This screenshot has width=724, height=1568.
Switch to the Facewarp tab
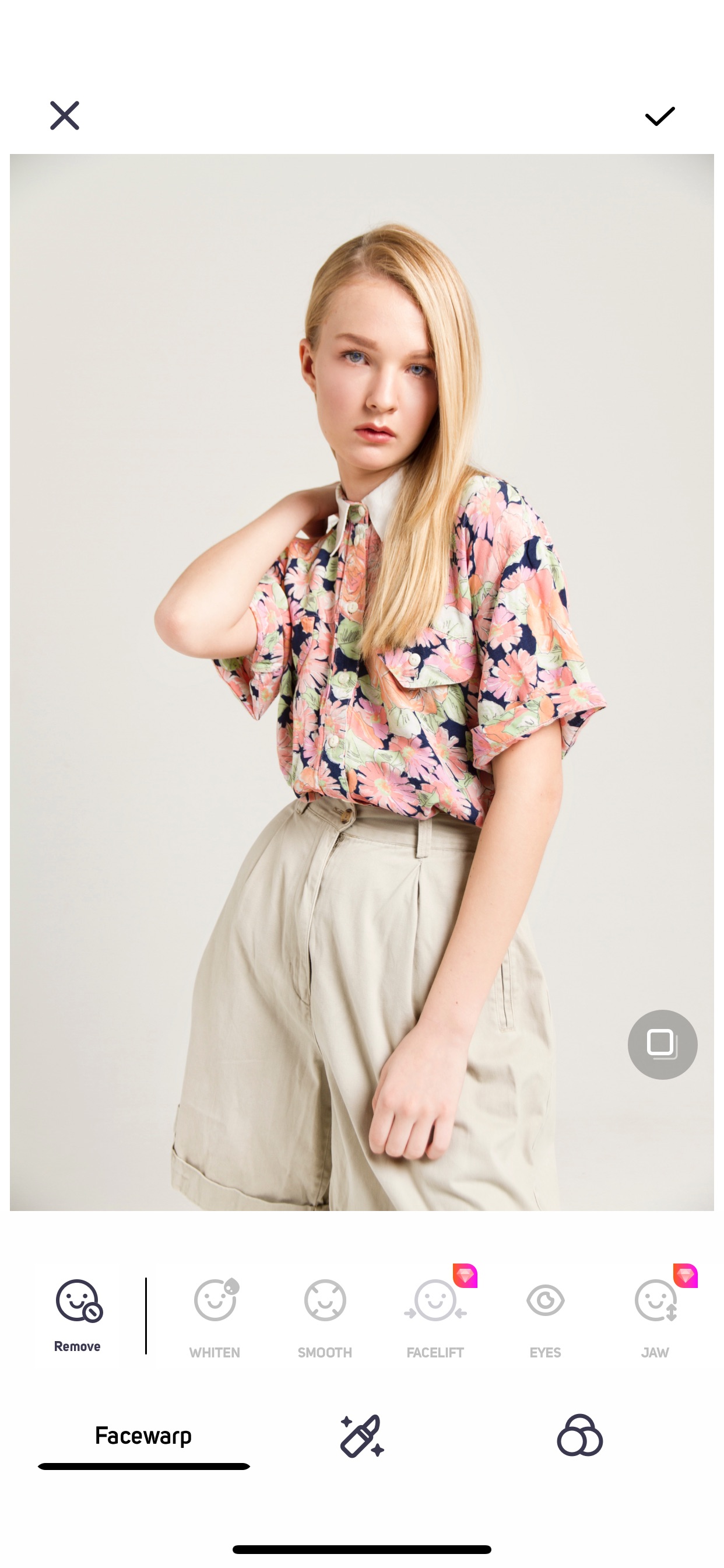[143, 1437]
